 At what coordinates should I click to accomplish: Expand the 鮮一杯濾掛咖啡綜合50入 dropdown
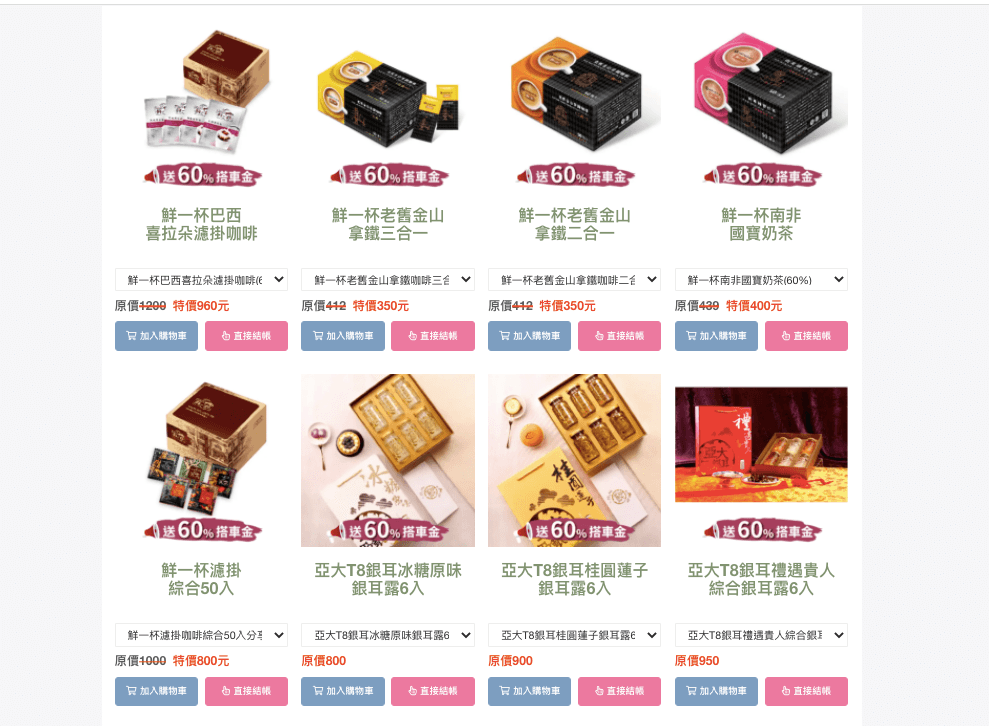click(x=201, y=635)
